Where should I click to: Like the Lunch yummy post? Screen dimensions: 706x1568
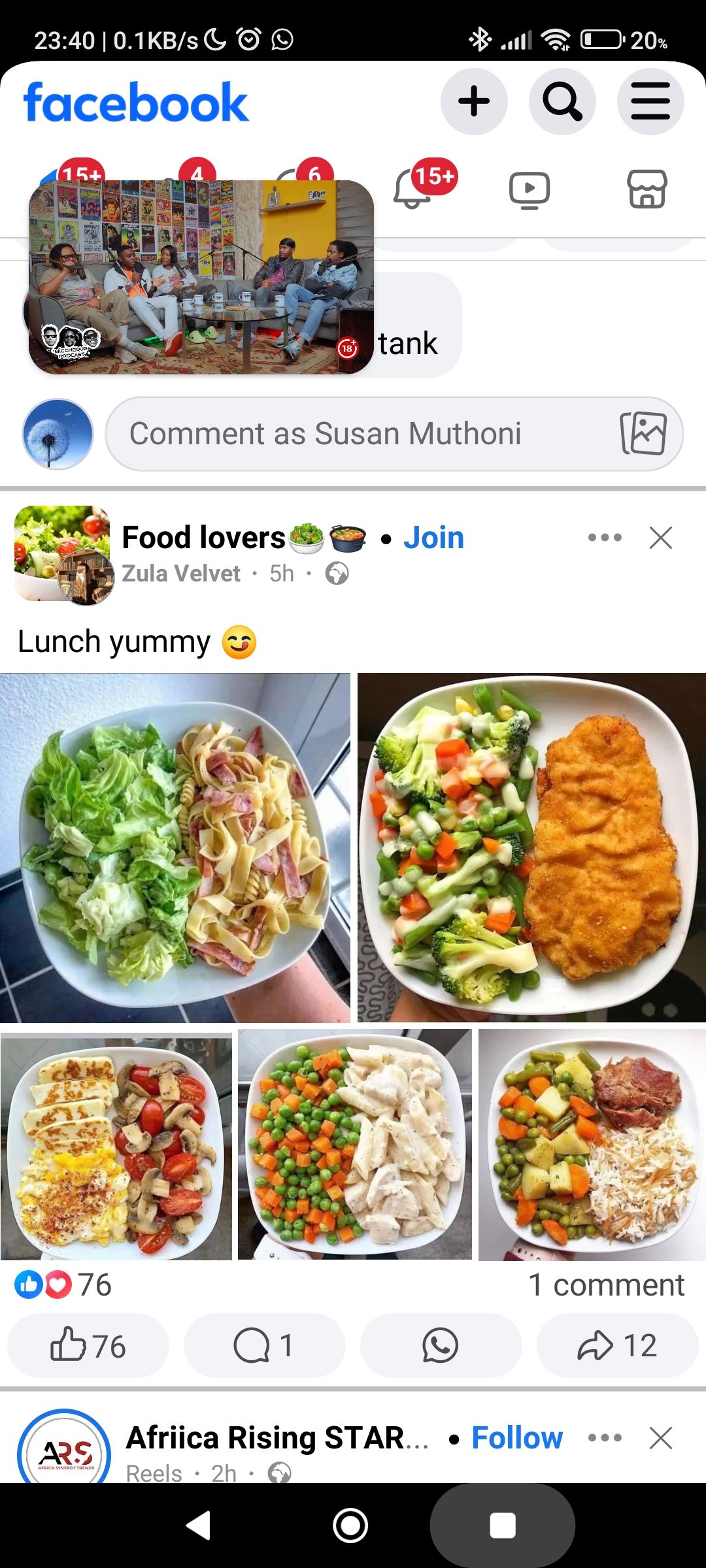click(88, 1346)
